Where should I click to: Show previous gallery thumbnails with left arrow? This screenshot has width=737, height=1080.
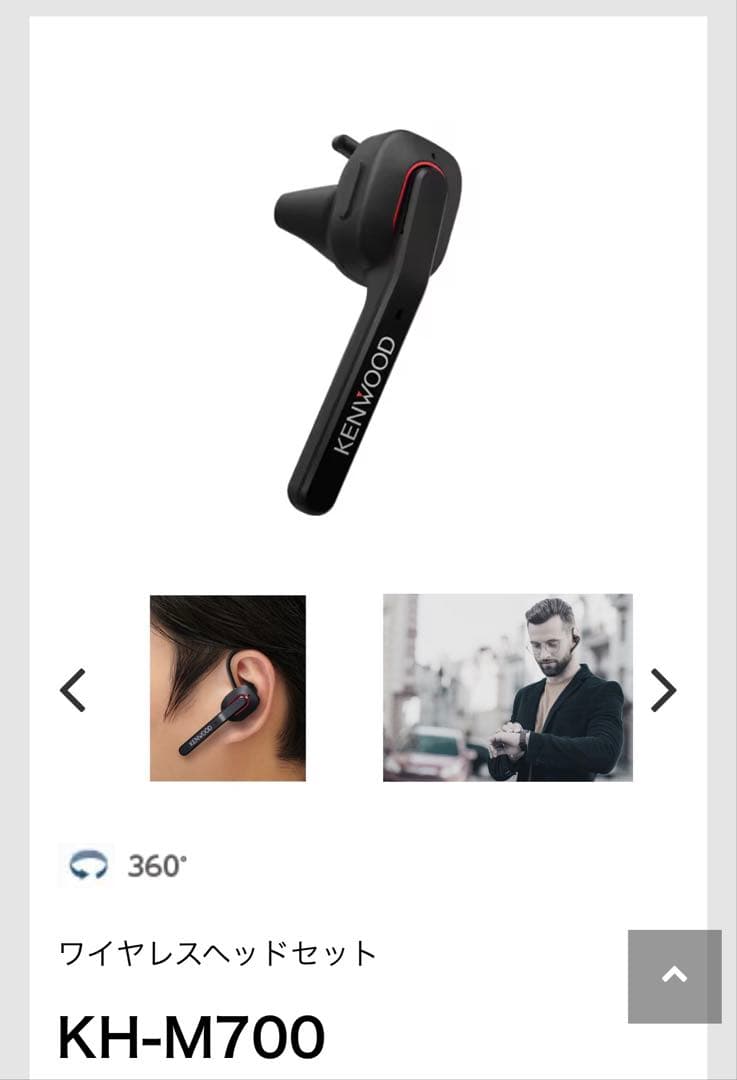(x=72, y=689)
